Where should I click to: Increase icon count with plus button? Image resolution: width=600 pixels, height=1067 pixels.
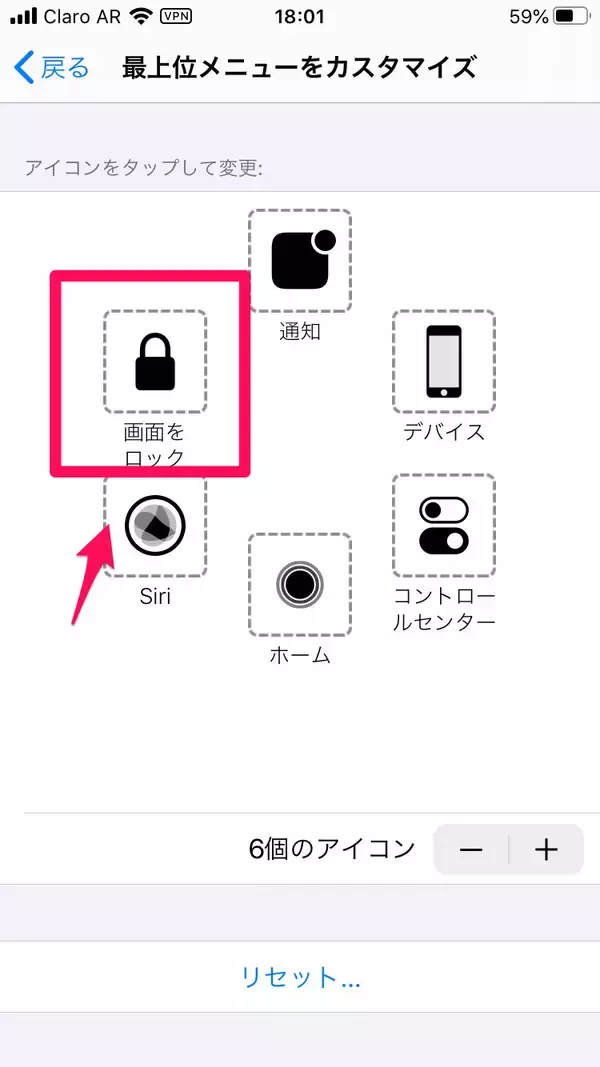coord(546,850)
